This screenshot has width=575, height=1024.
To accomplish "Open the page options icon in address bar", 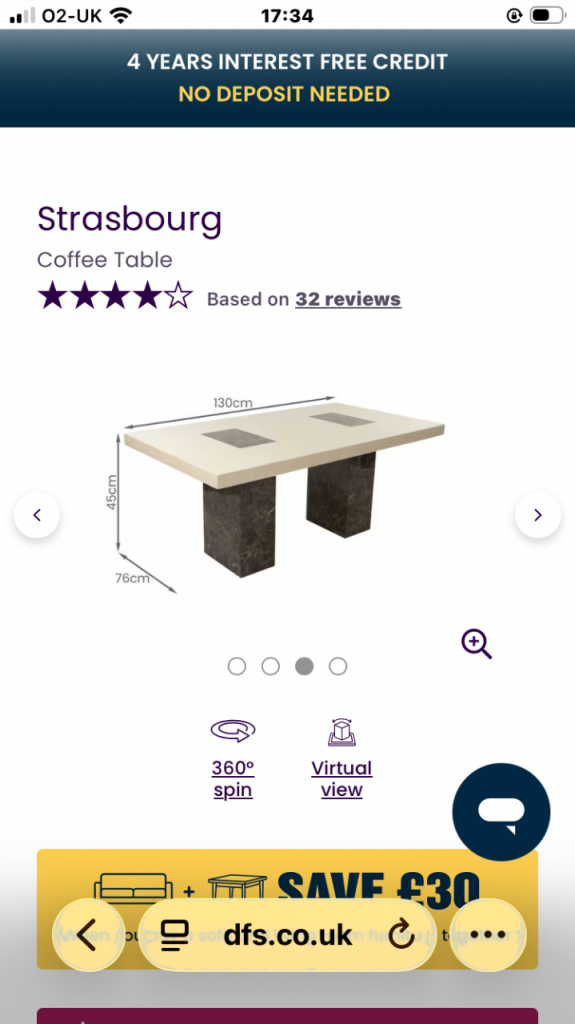I will click(x=174, y=935).
